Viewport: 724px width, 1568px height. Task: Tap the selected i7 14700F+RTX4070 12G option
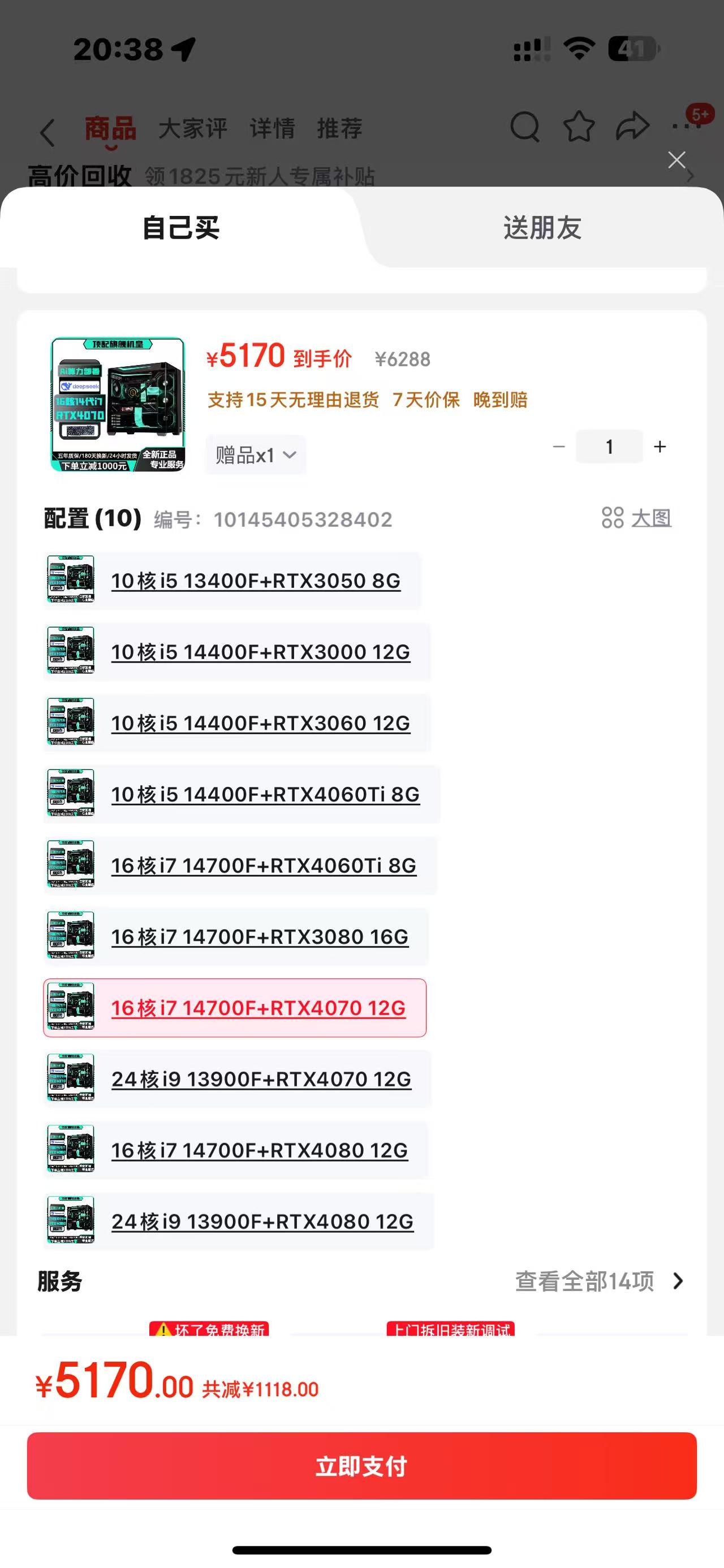[x=234, y=1007]
